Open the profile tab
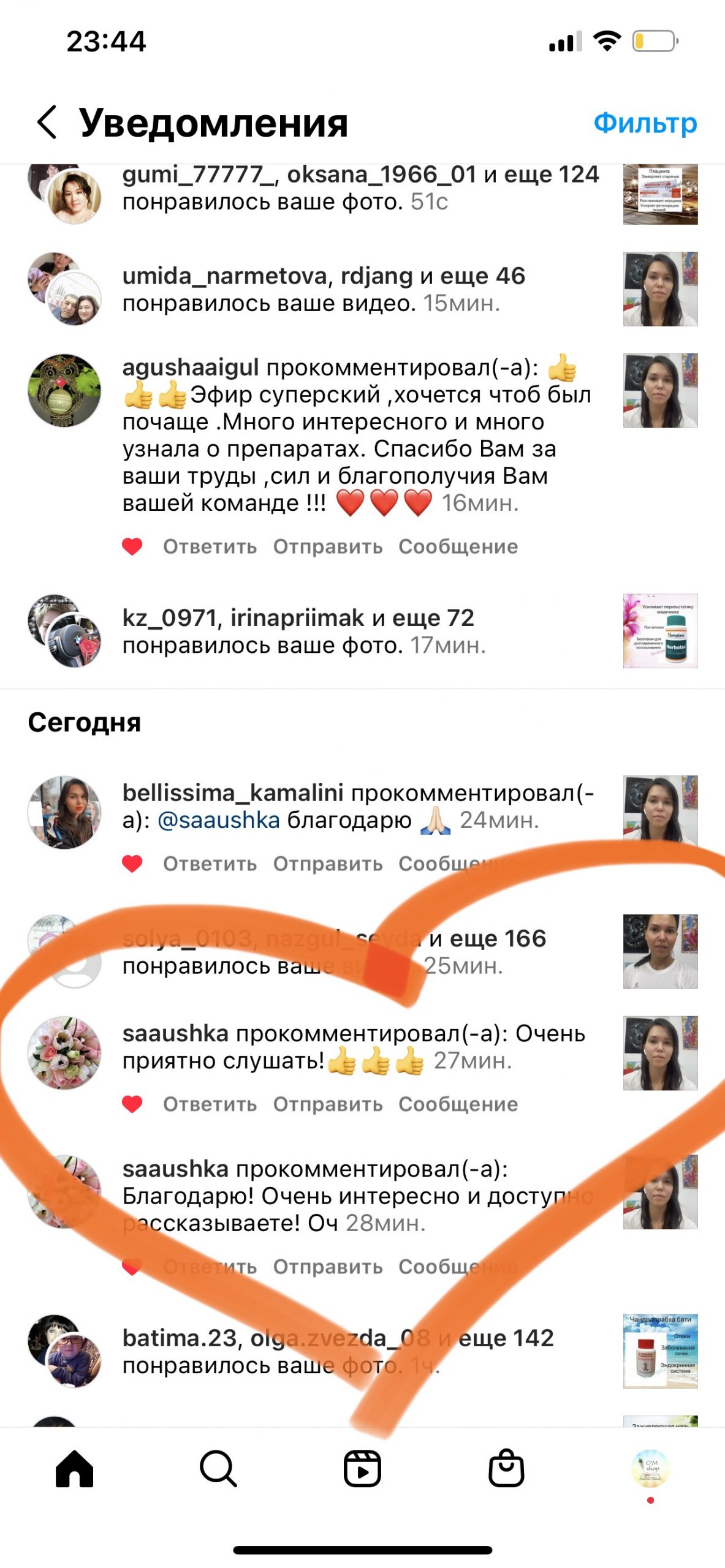Screen dimensions: 725x1568 (x=650, y=1468)
